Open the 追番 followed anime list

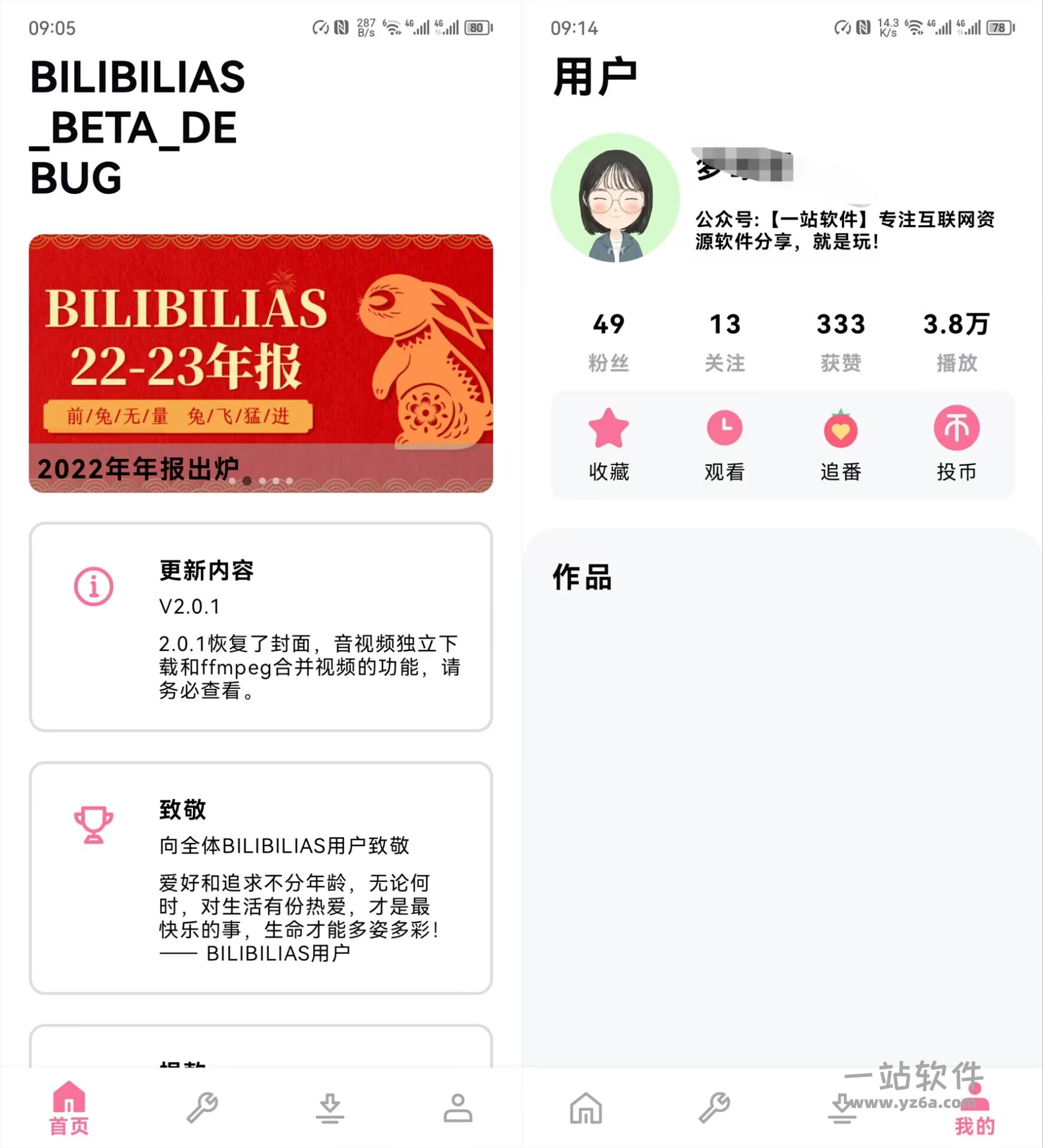tap(840, 444)
